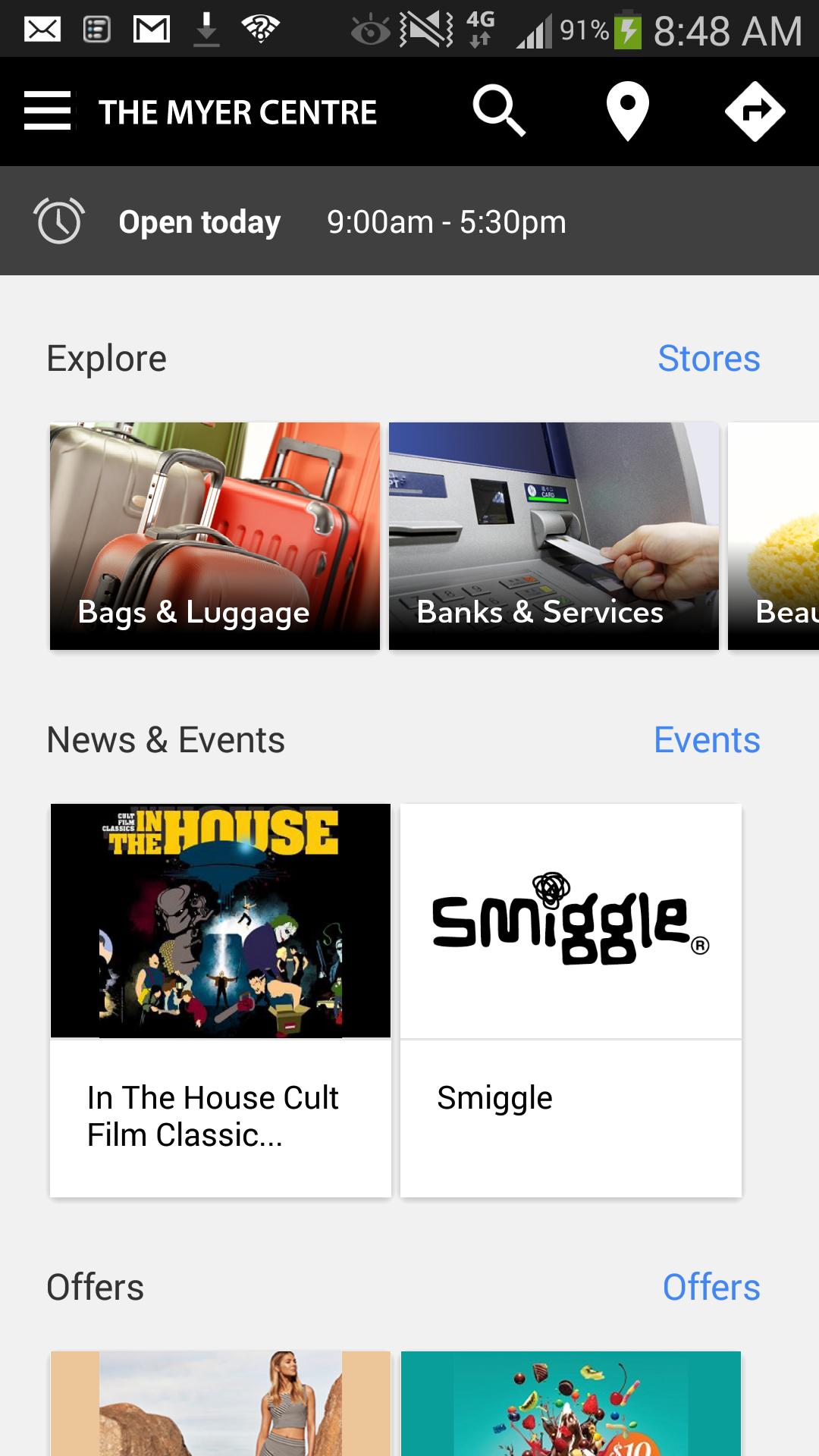
Task: Open the Events link
Action: coord(706,740)
